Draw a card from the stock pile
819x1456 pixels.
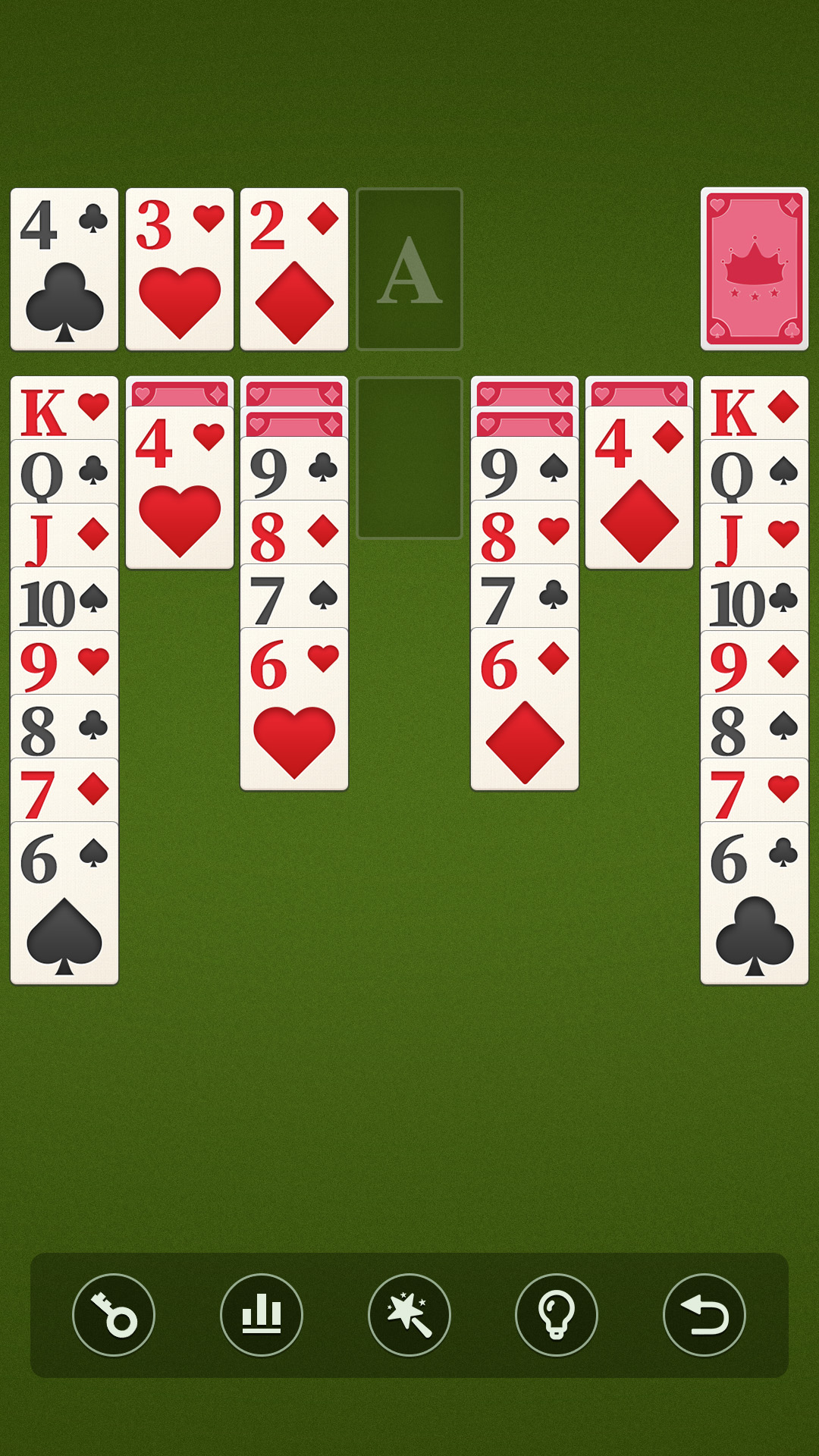coord(754,269)
